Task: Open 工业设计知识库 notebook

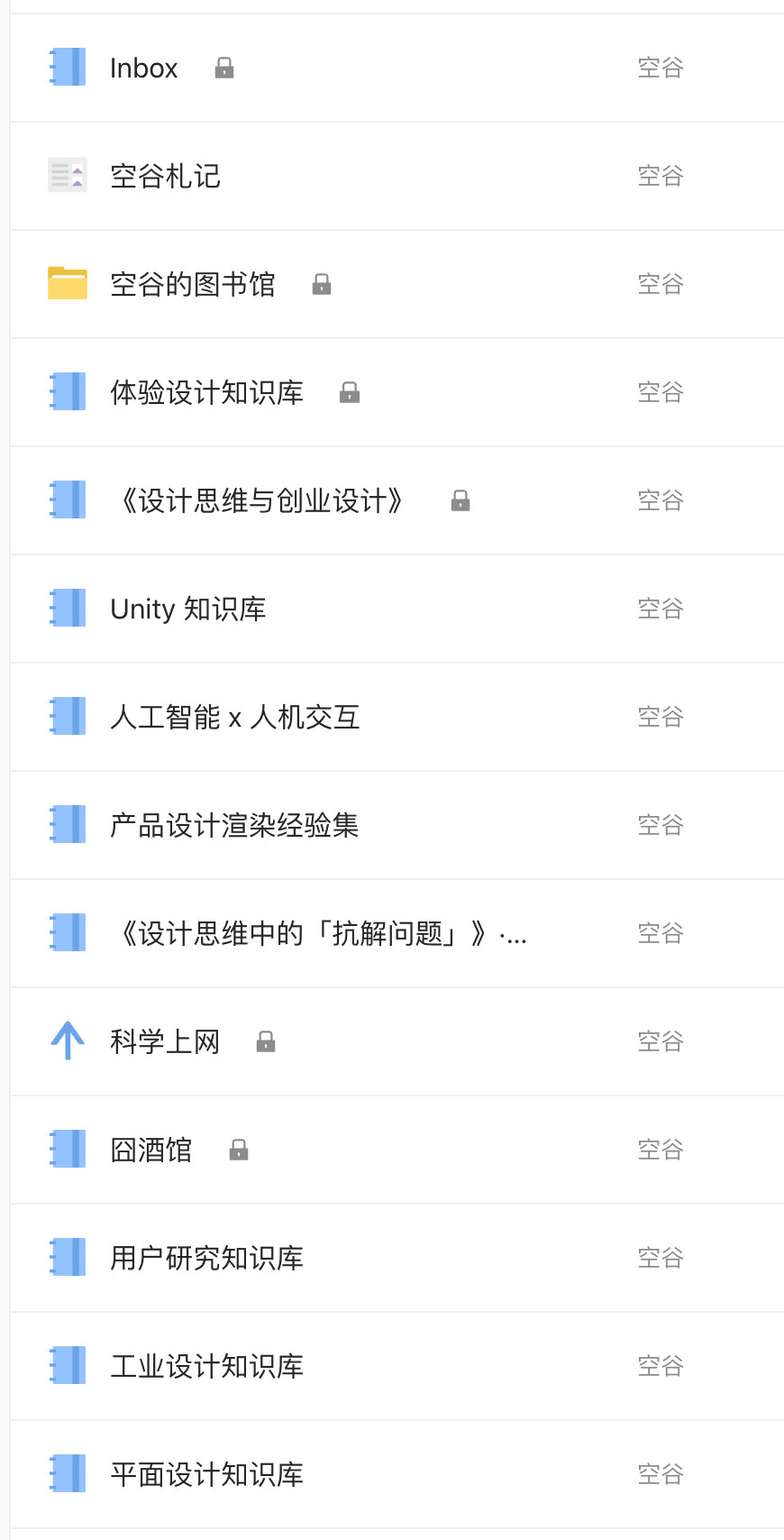Action: coord(206,1367)
